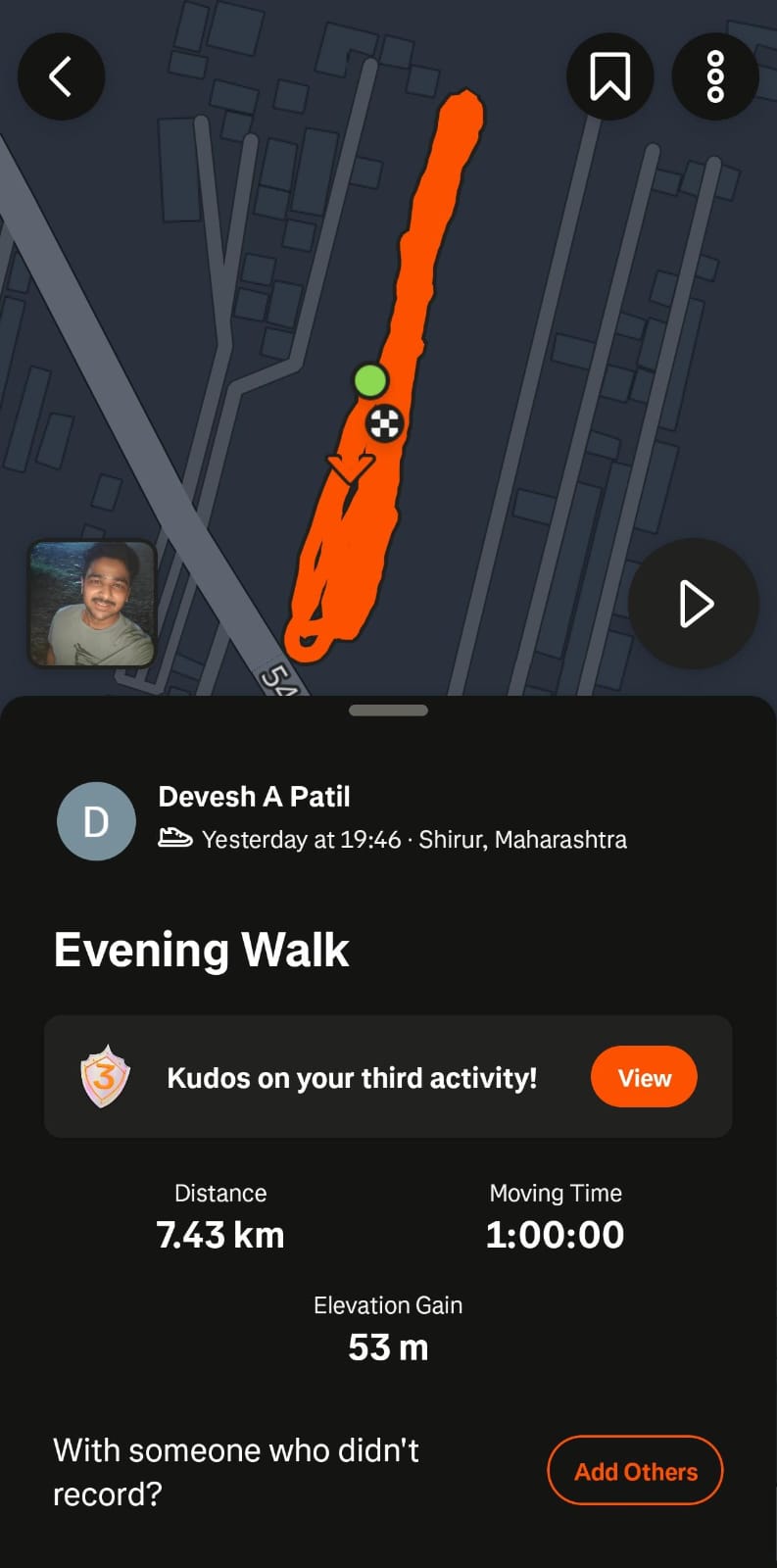Screen dimensions: 777x1568
Task: Play the route flyover animation
Action: 694,604
